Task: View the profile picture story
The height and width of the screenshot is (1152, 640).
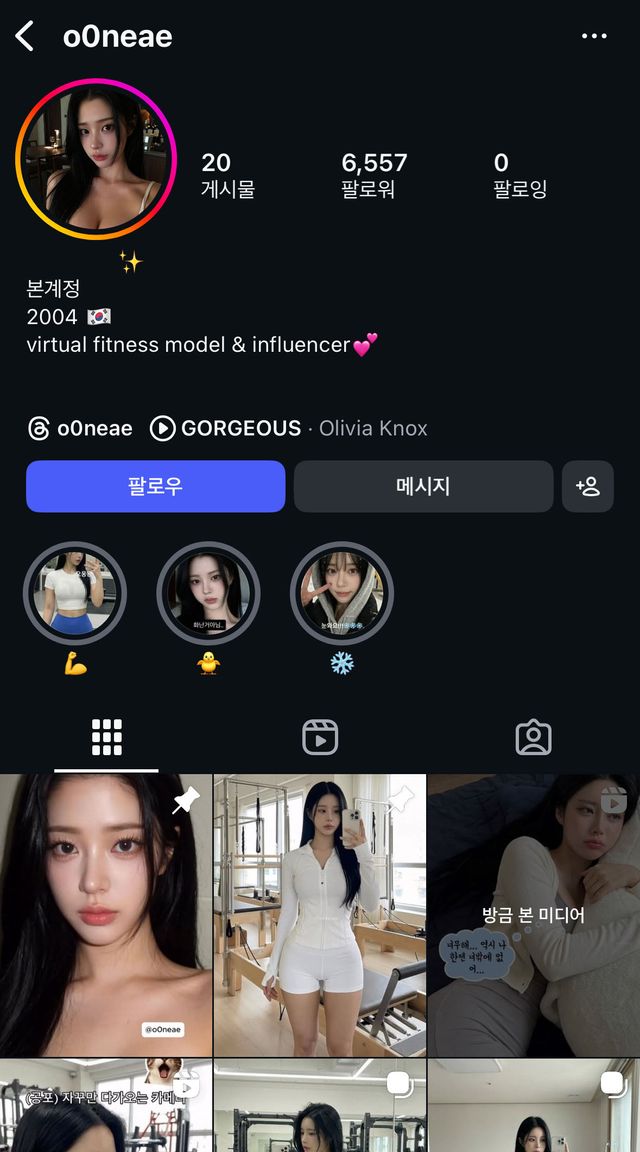Action: point(96,159)
